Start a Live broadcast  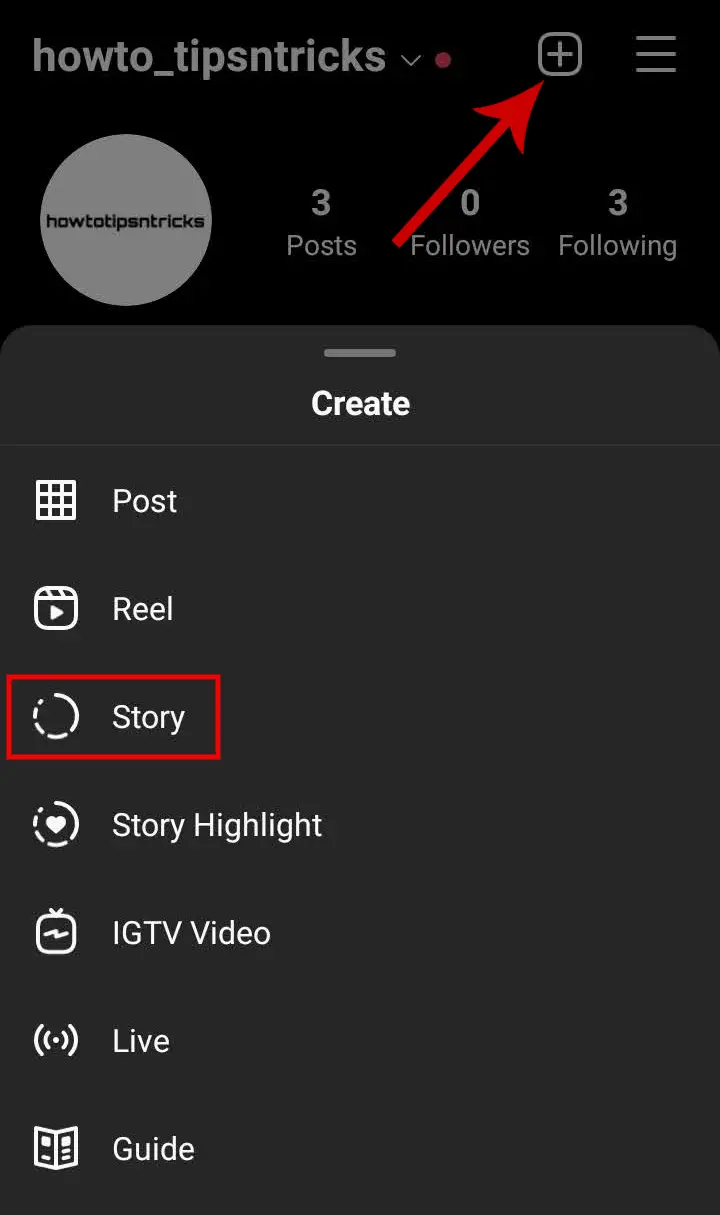[360, 1040]
